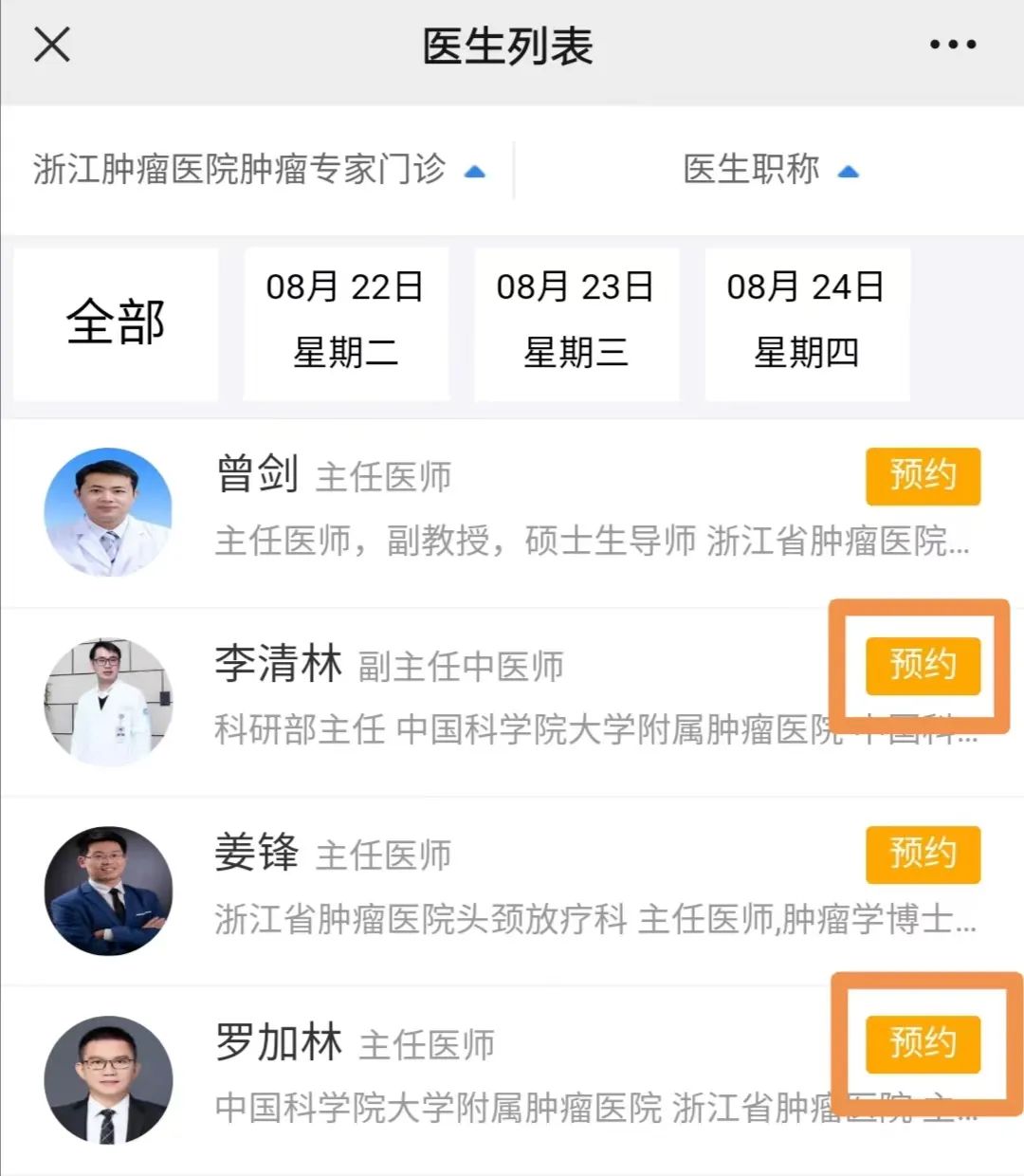Book an appointment with 曾剑

(x=922, y=476)
